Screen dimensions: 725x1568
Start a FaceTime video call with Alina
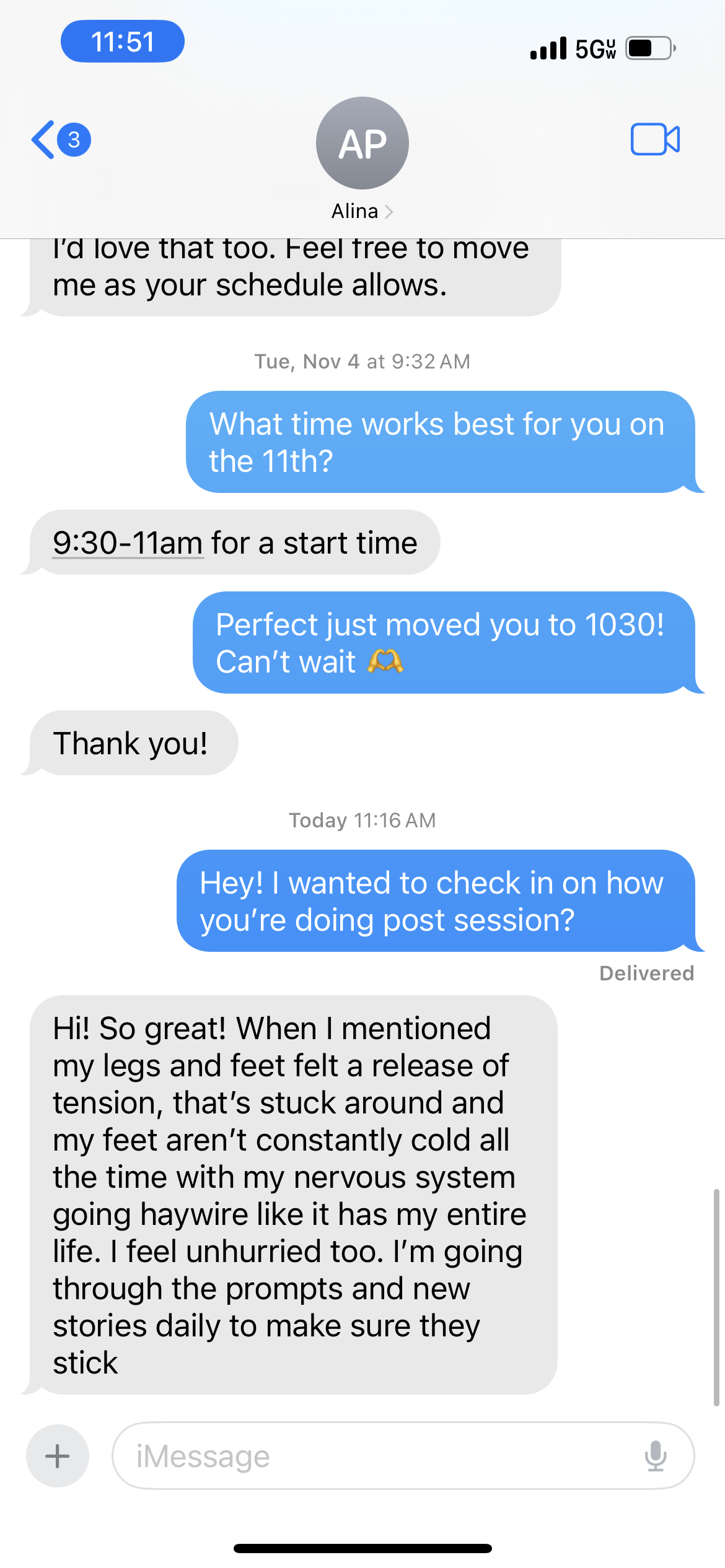pyautogui.click(x=654, y=139)
